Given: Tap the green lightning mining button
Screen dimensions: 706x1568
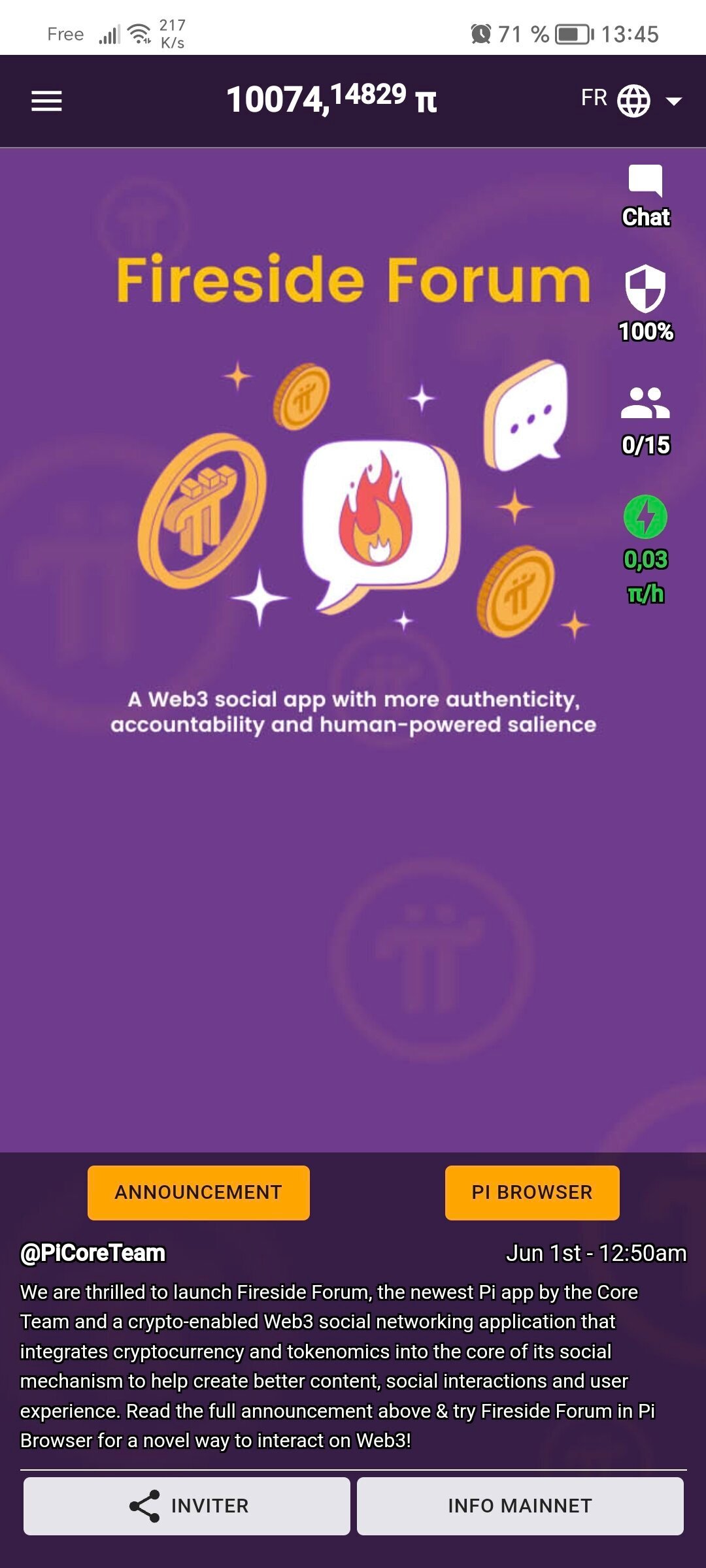Looking at the screenshot, I should point(645,517).
